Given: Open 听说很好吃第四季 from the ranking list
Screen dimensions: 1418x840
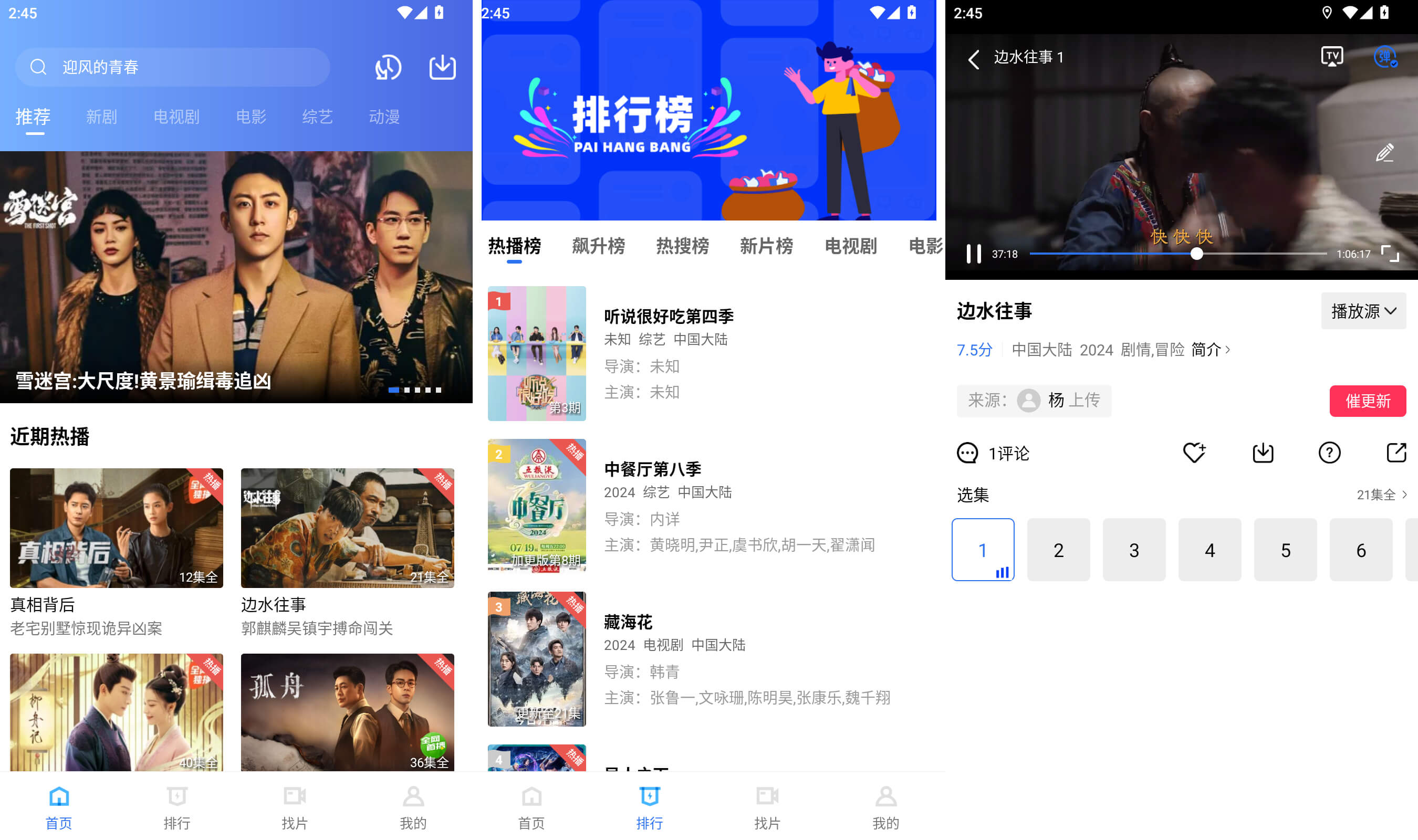Looking at the screenshot, I should (669, 317).
